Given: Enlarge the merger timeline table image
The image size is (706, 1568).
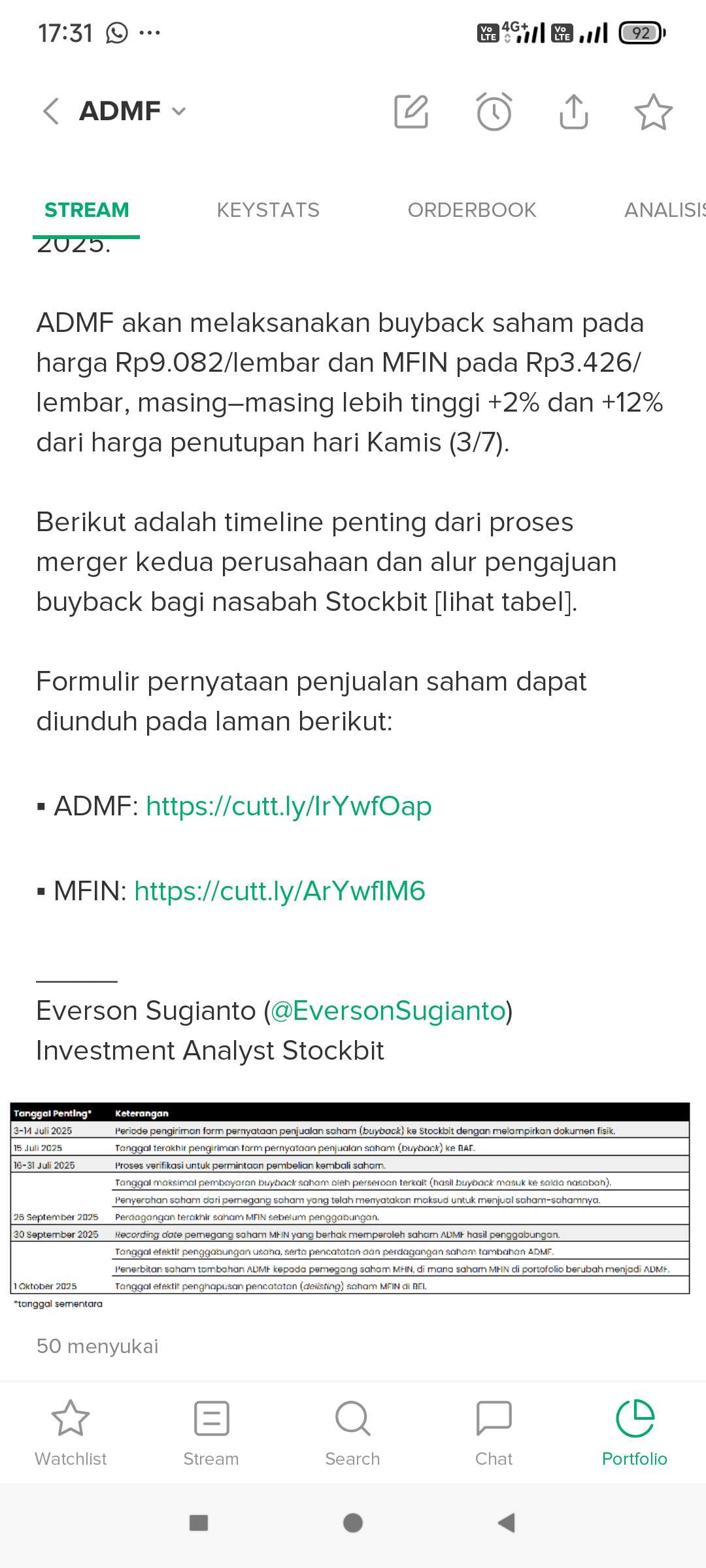Looking at the screenshot, I should [350, 1199].
